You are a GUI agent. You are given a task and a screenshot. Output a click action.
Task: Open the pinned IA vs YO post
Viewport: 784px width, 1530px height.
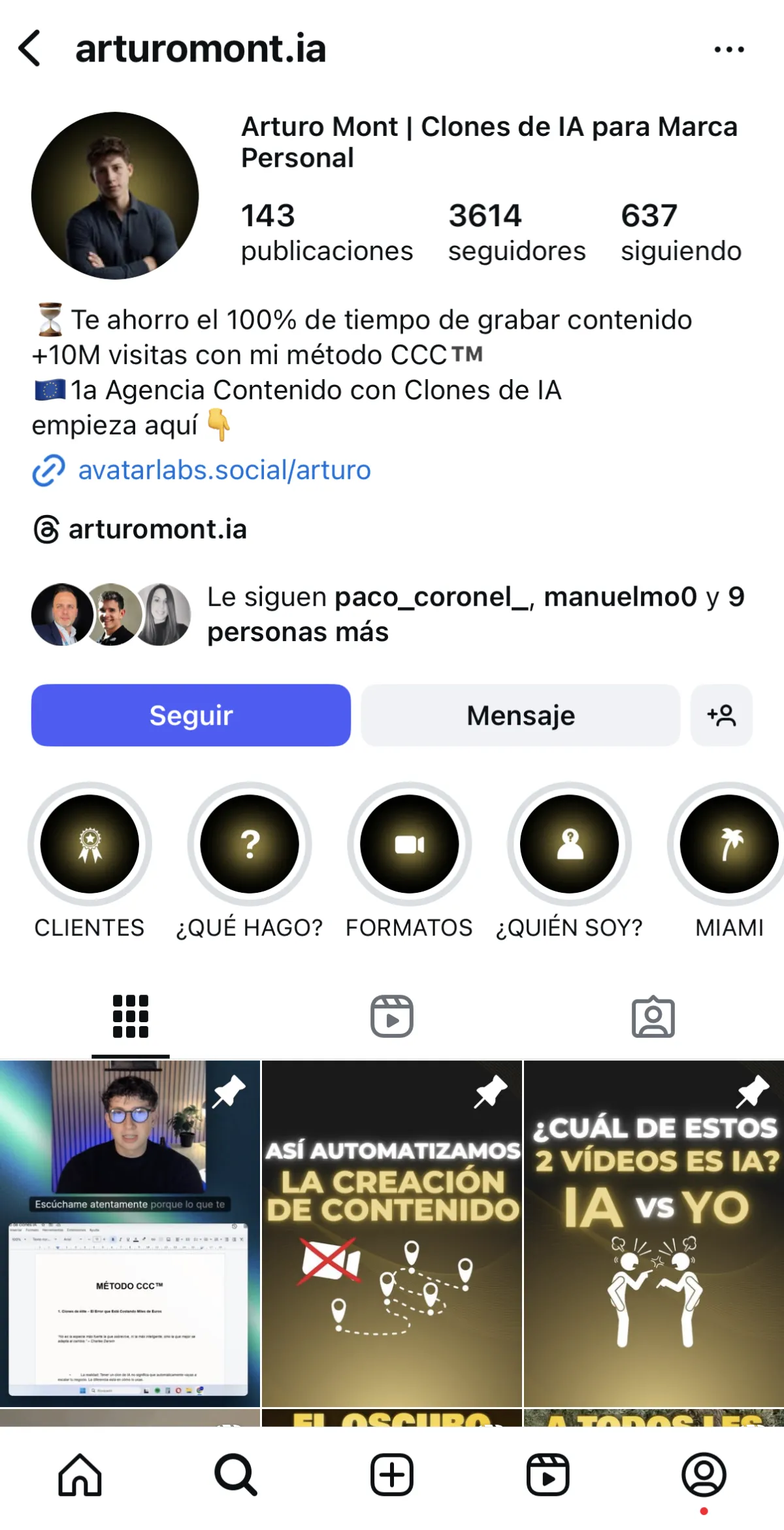[x=654, y=1233]
